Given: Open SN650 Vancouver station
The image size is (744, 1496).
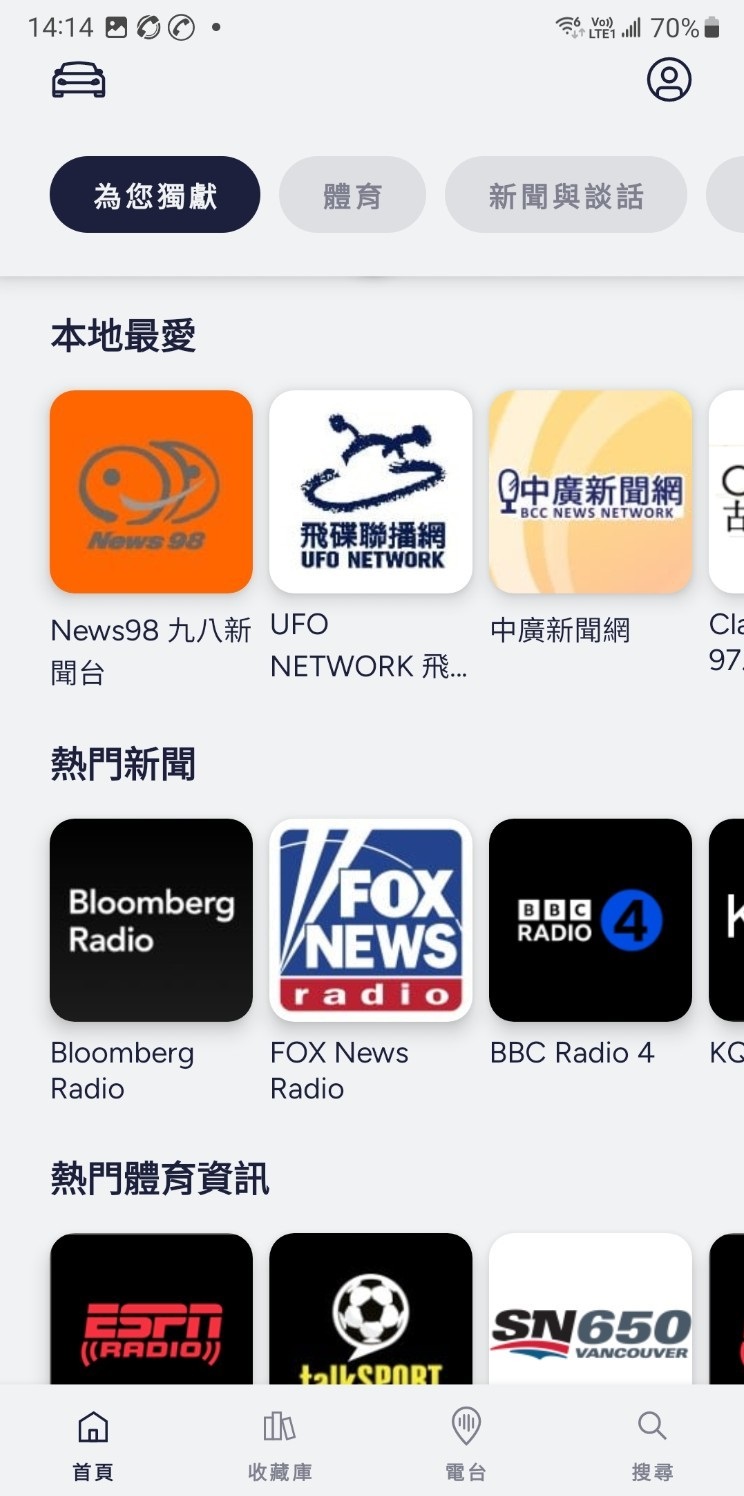Looking at the screenshot, I should pyautogui.click(x=590, y=1310).
